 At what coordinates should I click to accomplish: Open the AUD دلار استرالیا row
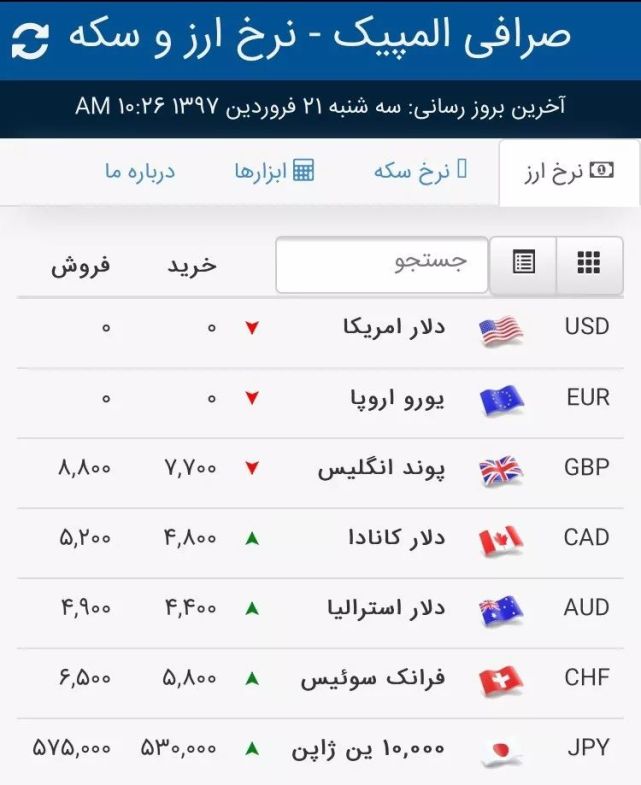click(x=320, y=609)
